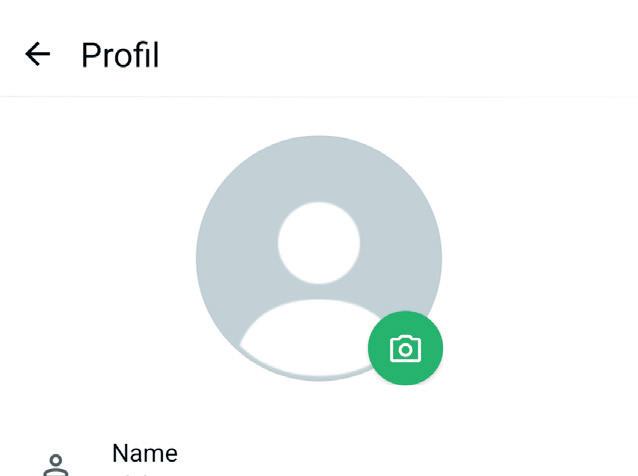The height and width of the screenshot is (476, 638).
Task: Open the Name row
Action: [319, 459]
